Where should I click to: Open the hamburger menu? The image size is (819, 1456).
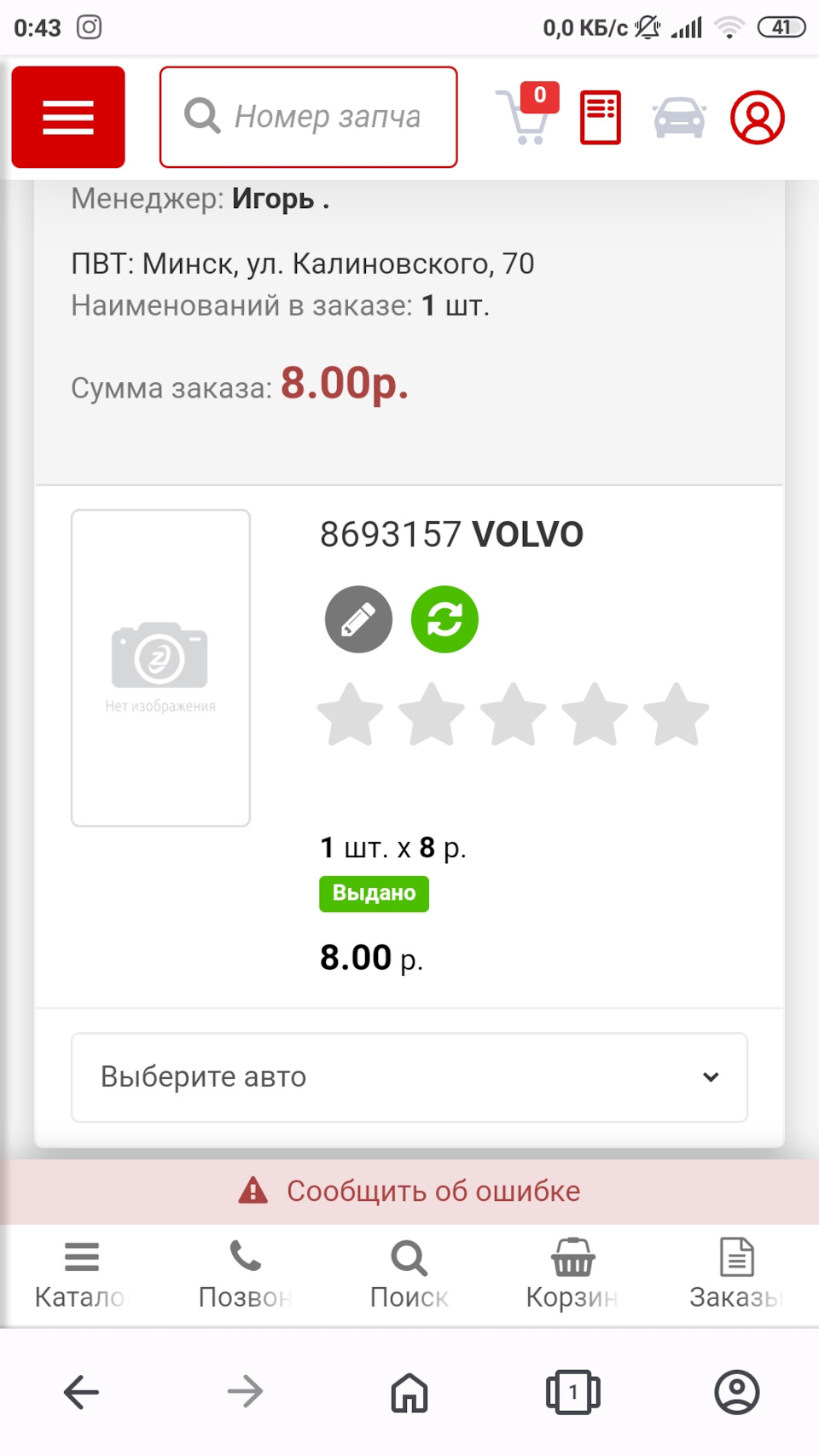point(67,117)
